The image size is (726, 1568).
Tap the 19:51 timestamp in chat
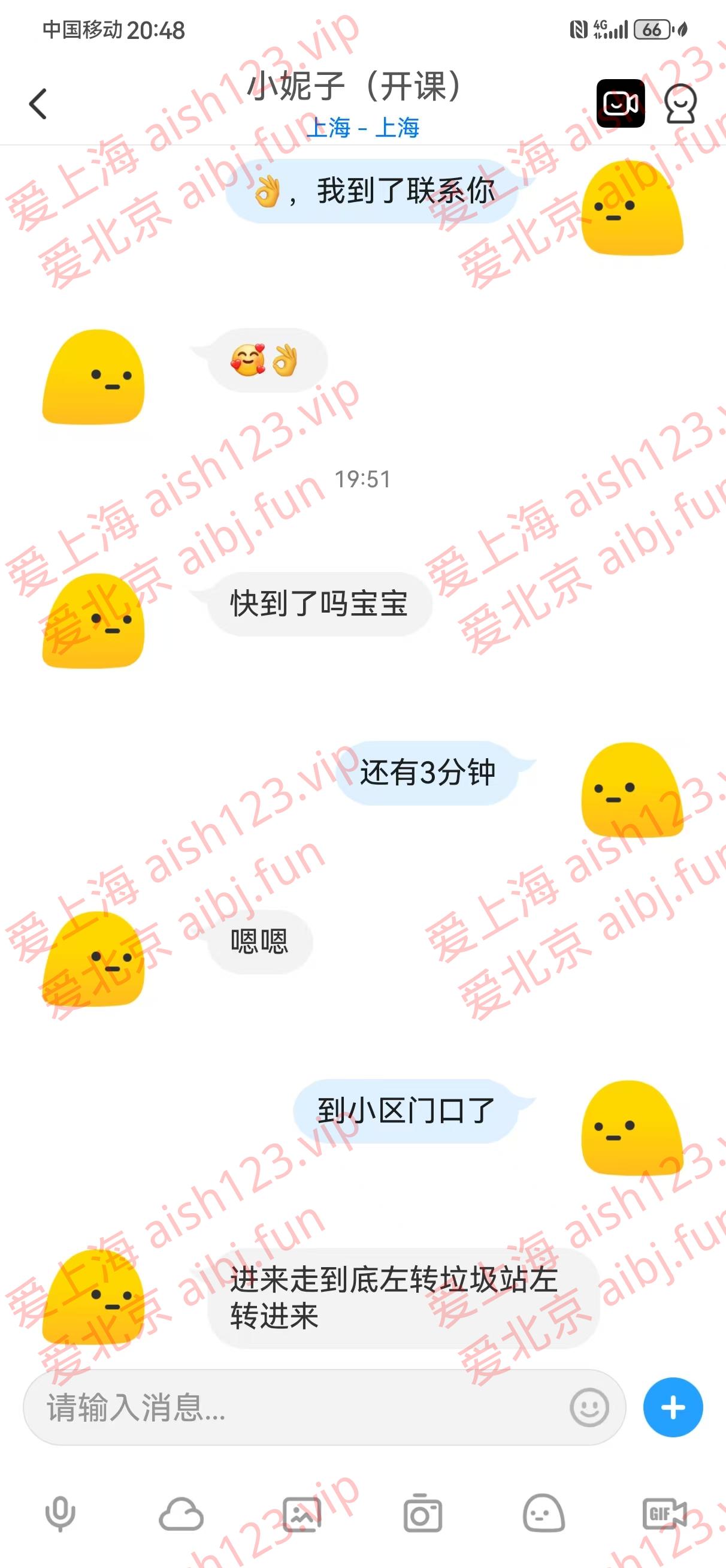364,478
